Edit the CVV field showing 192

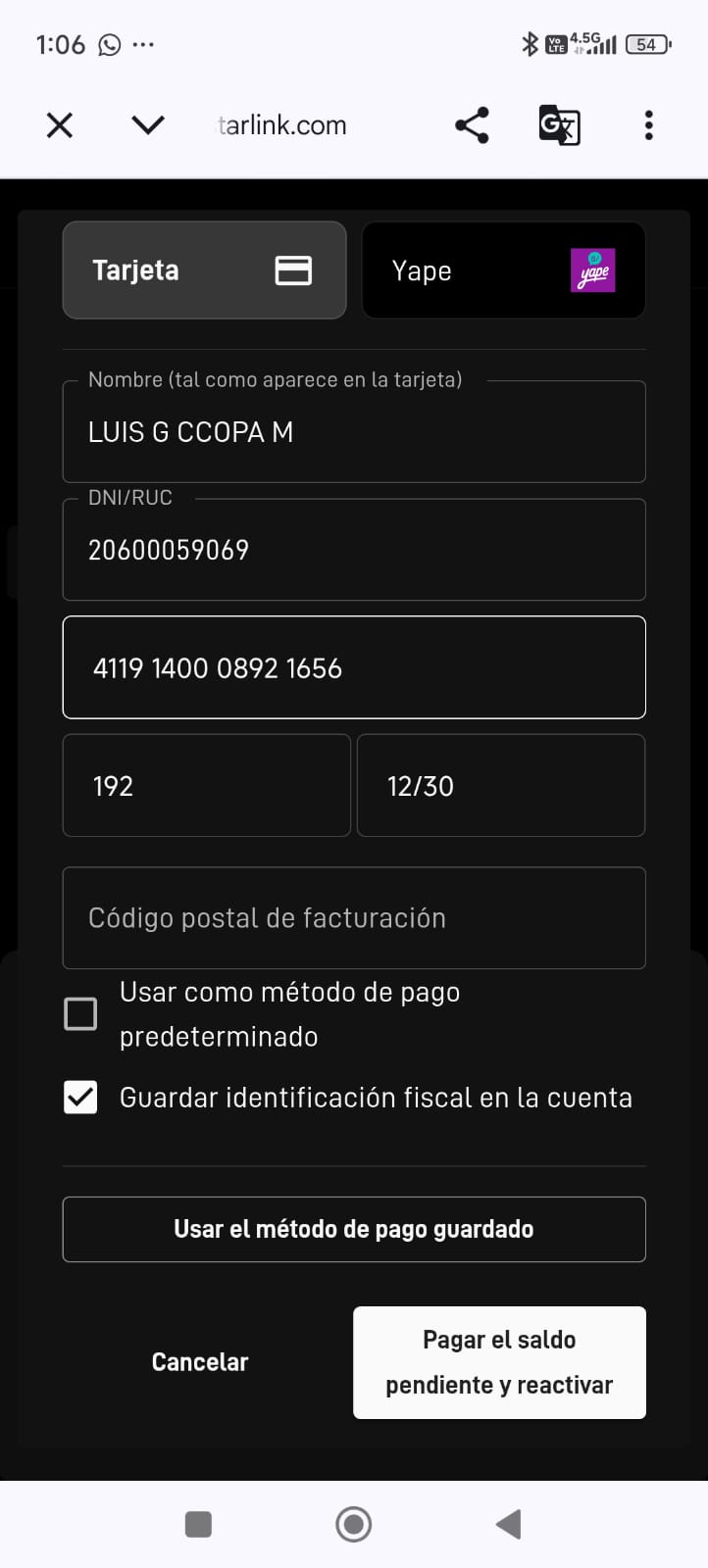pos(207,785)
